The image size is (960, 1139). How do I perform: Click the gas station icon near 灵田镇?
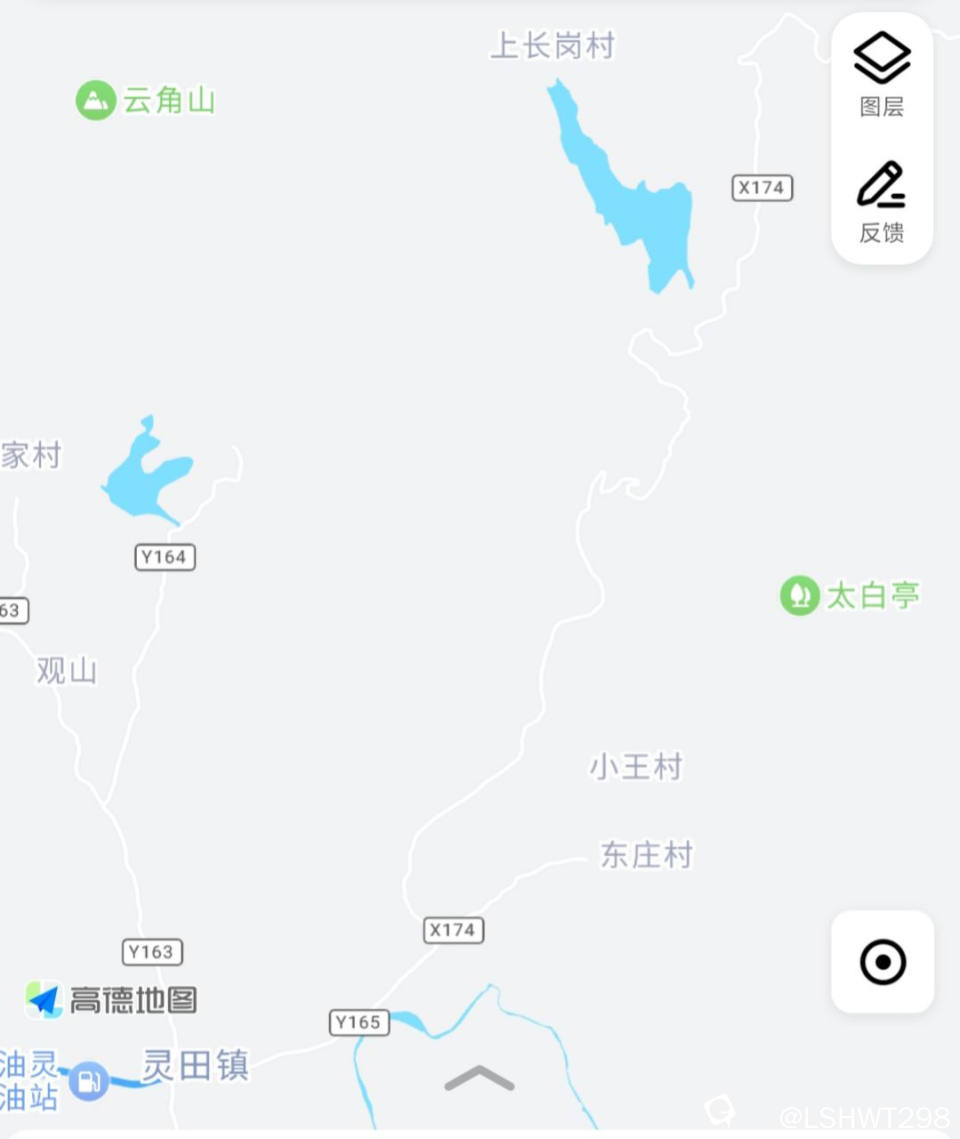click(90, 1081)
